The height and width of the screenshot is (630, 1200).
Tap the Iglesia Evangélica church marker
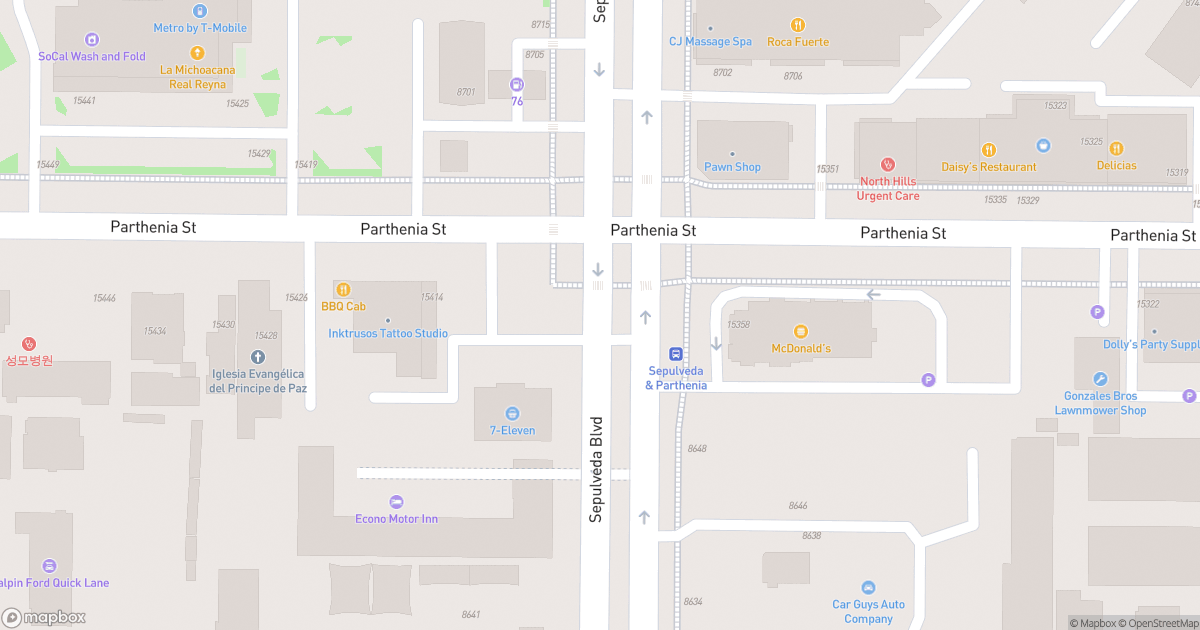[257, 357]
